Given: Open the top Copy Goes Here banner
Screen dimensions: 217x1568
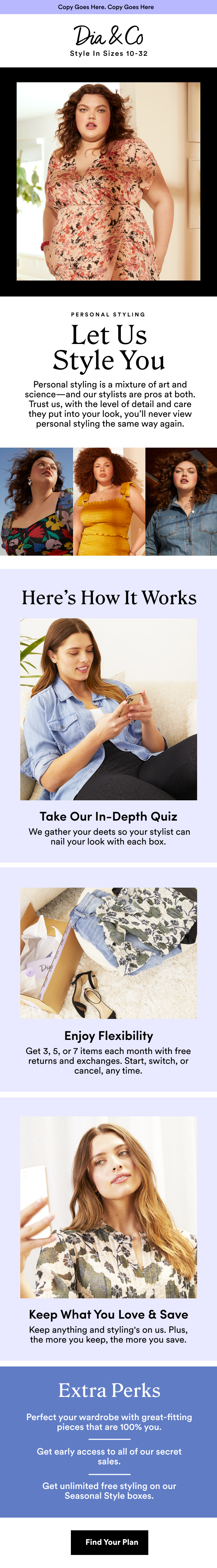Looking at the screenshot, I should tap(106, 7).
